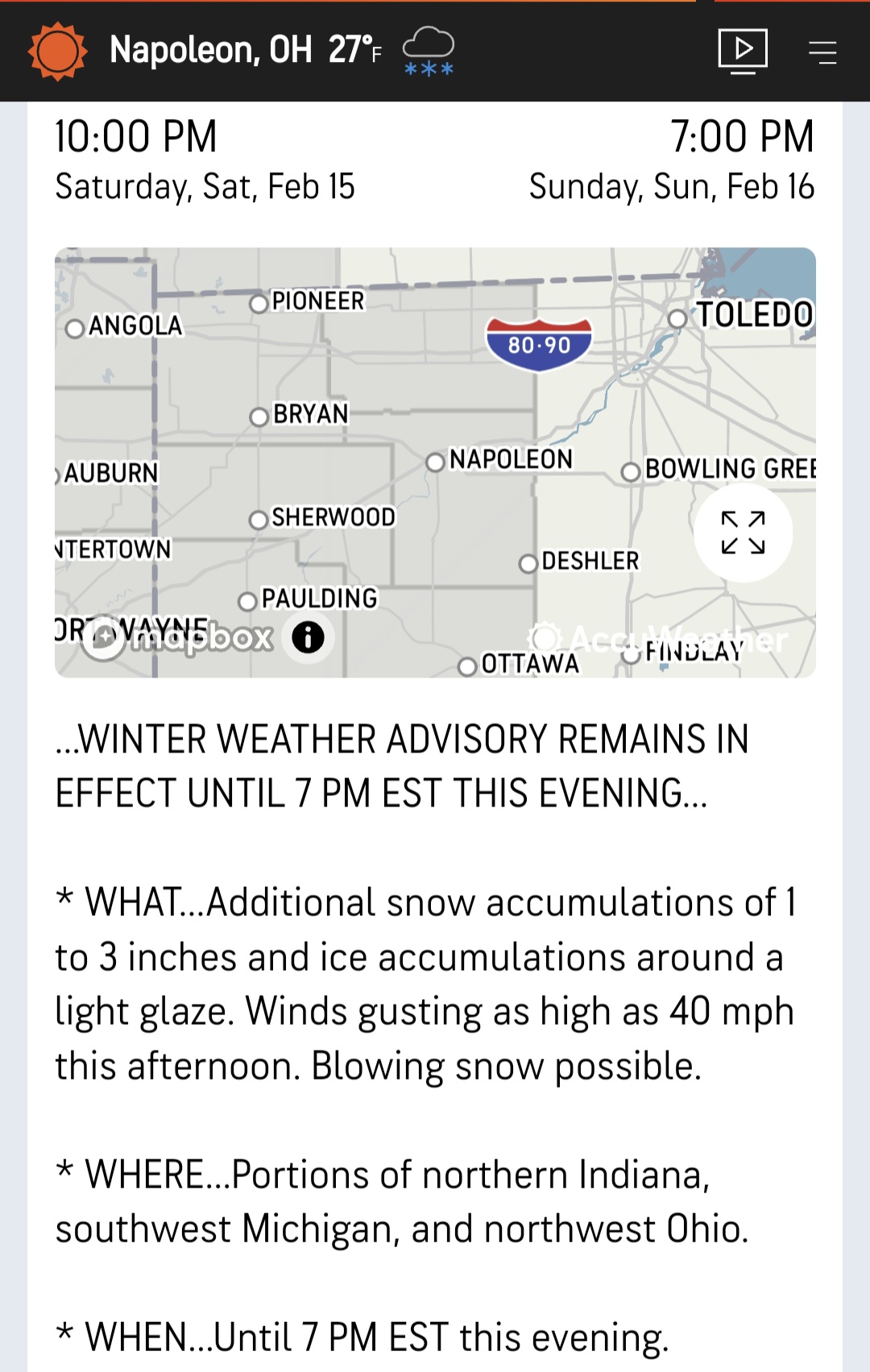Viewport: 870px width, 1372px height.
Task: Open the AccuWeather home logo
Action: point(57,52)
